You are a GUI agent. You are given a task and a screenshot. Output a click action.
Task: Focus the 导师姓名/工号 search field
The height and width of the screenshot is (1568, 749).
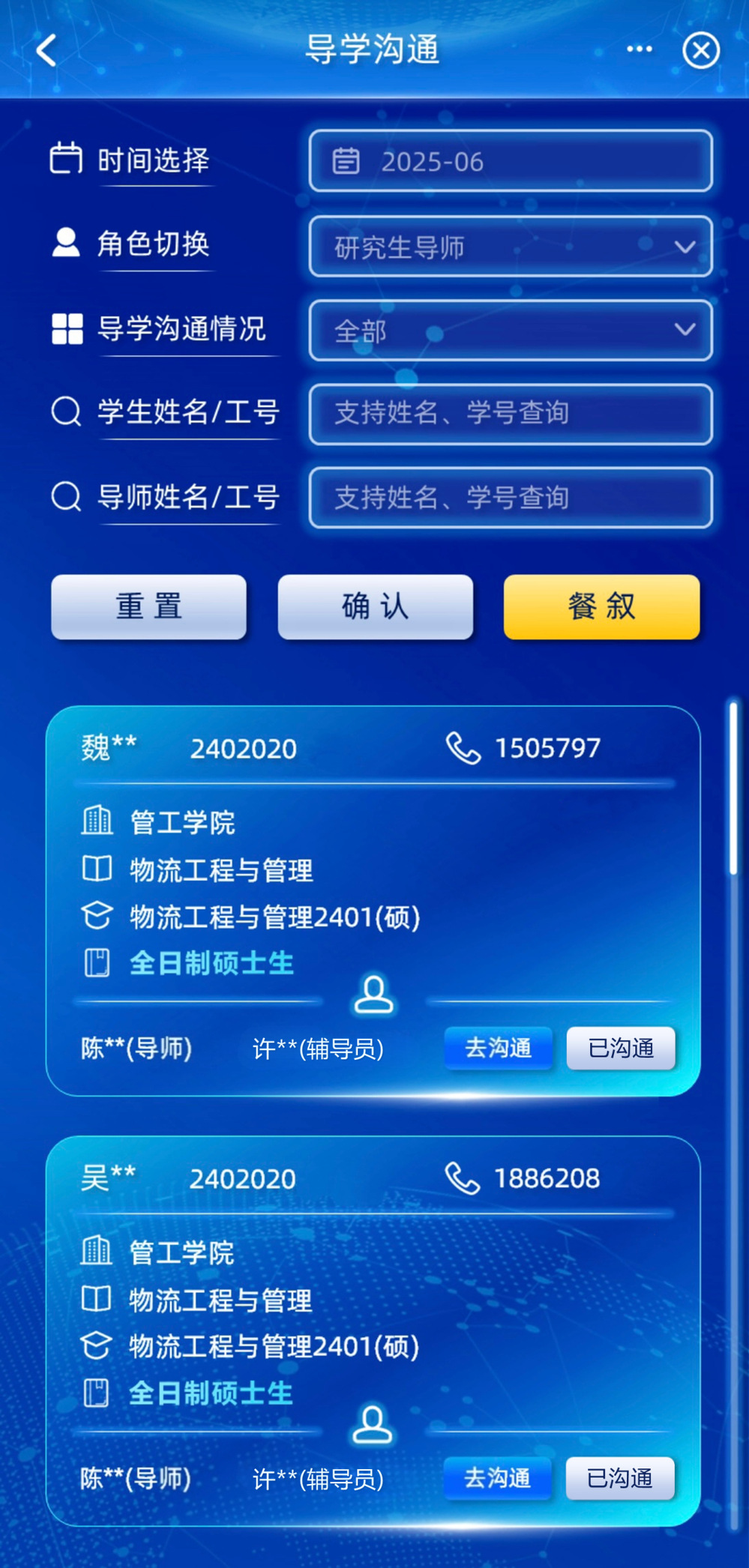coord(510,498)
